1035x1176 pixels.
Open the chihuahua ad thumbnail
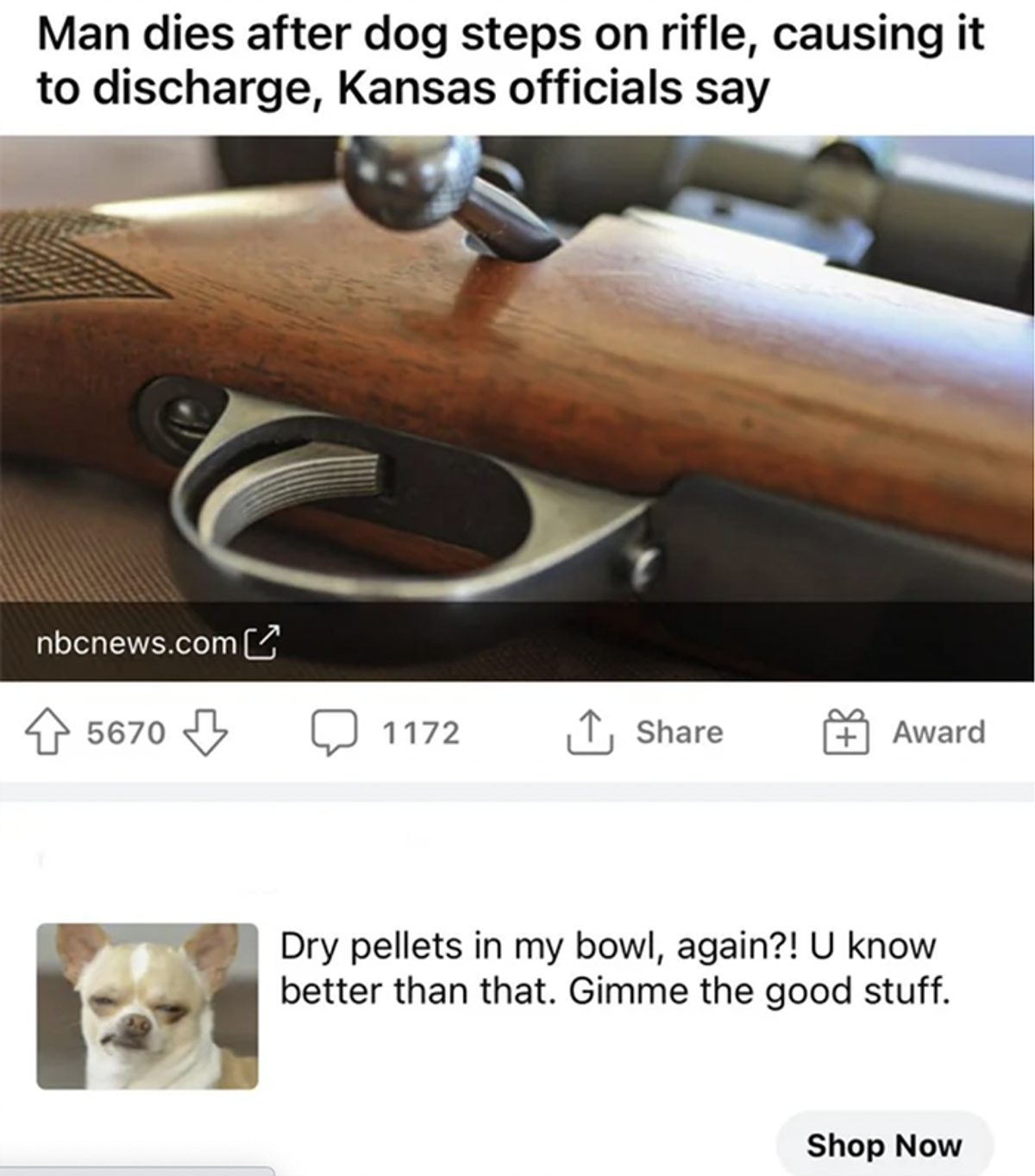click(x=147, y=1006)
